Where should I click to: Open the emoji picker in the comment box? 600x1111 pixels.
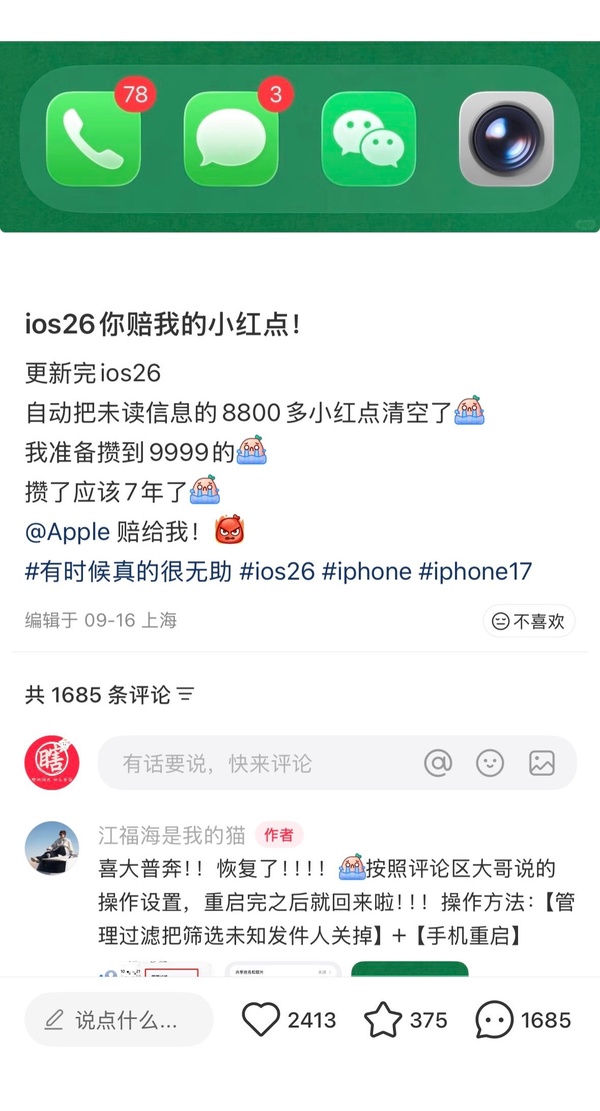coord(490,764)
